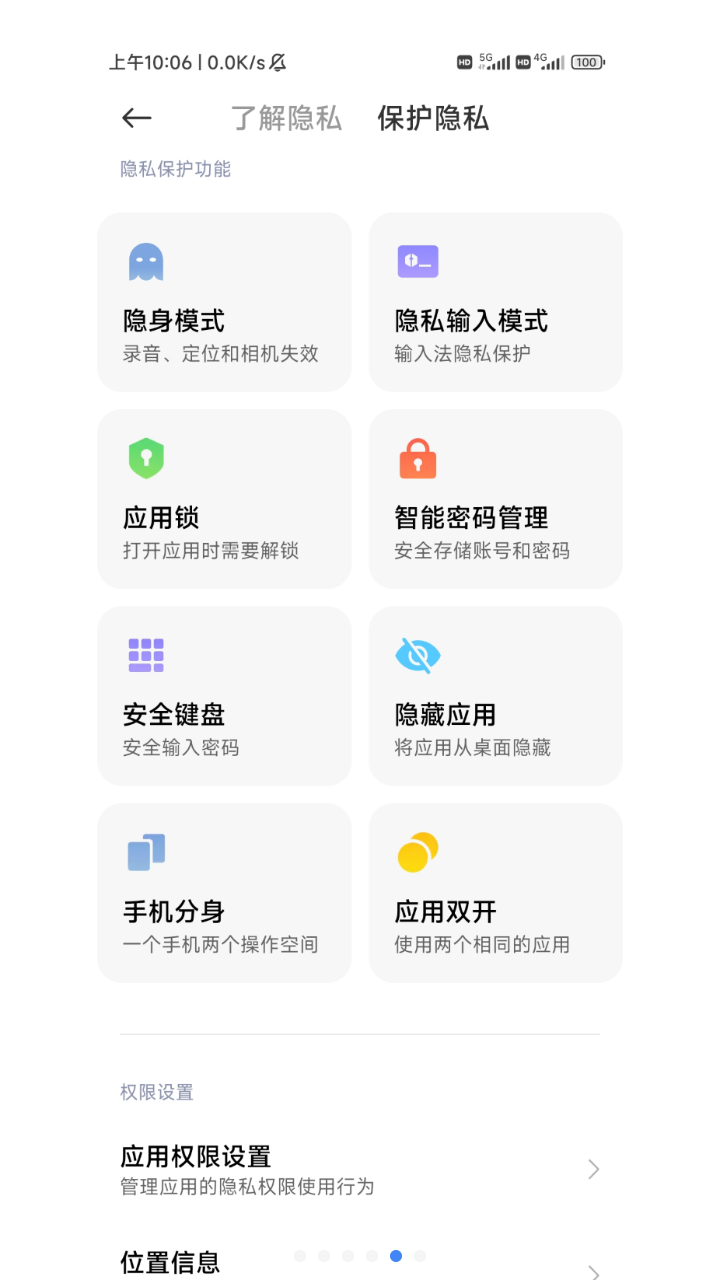Open 应用权限设置 row

(360, 1169)
